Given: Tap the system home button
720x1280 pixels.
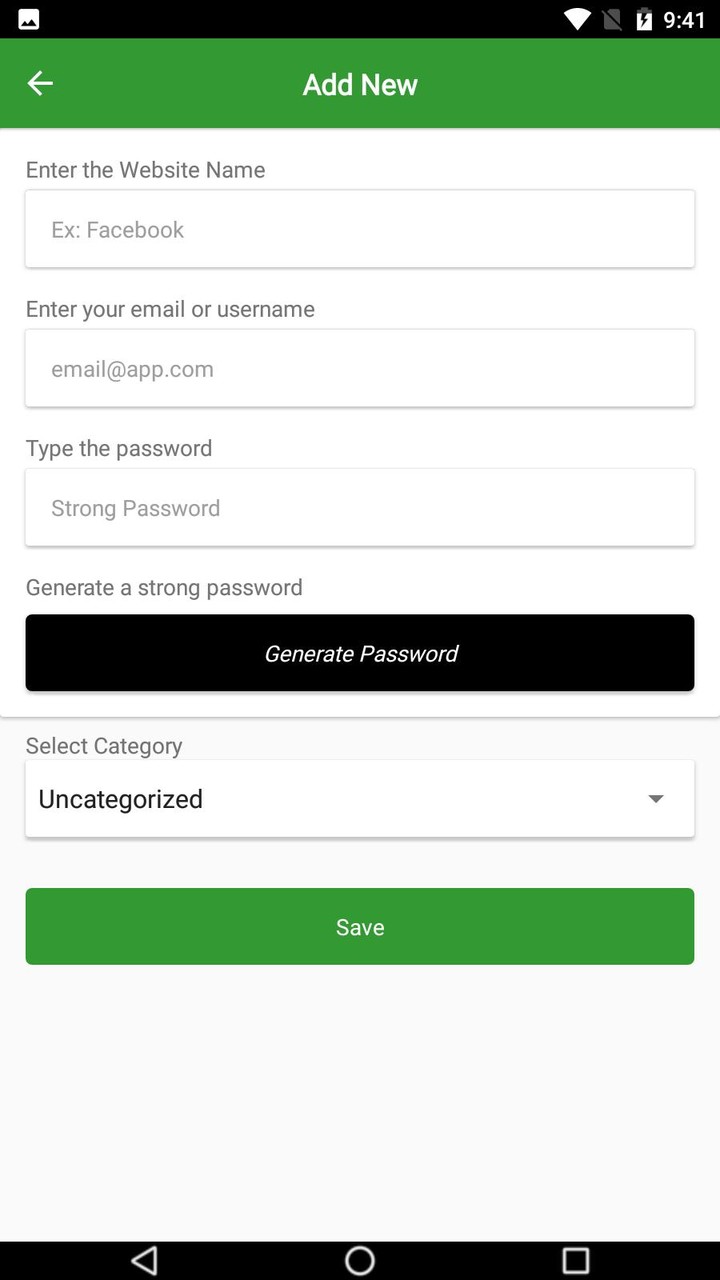Looking at the screenshot, I should [360, 1260].
